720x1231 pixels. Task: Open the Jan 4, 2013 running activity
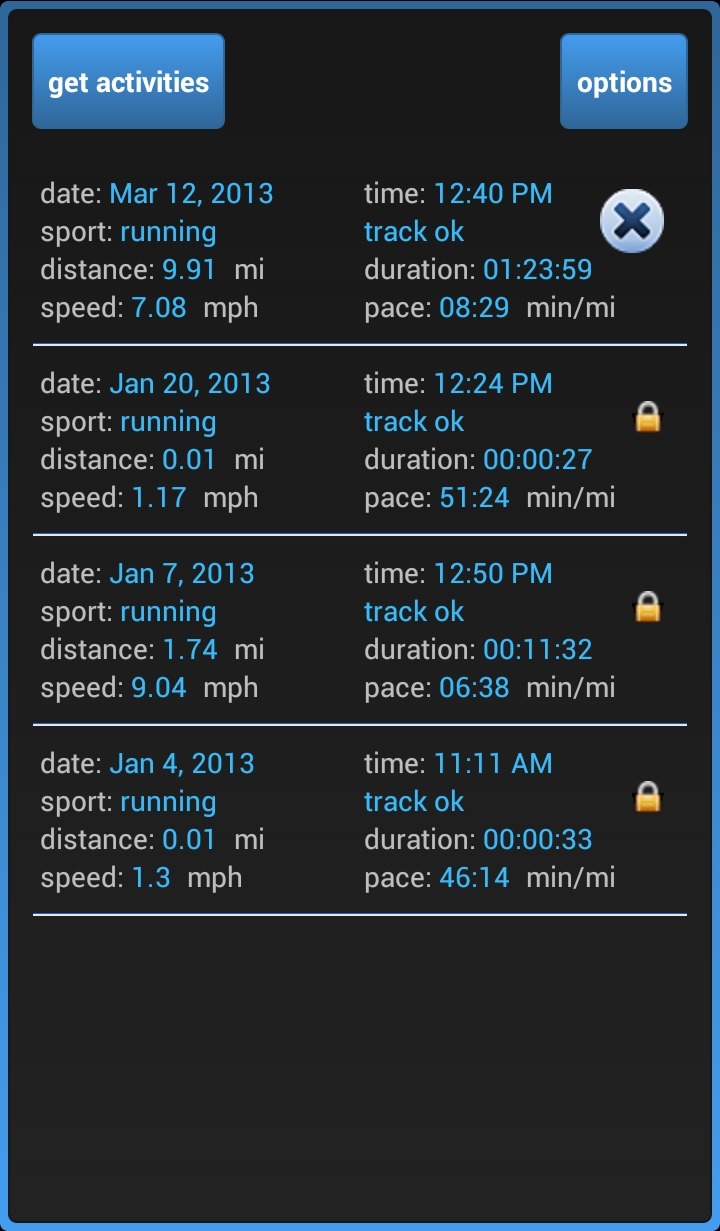pos(360,820)
